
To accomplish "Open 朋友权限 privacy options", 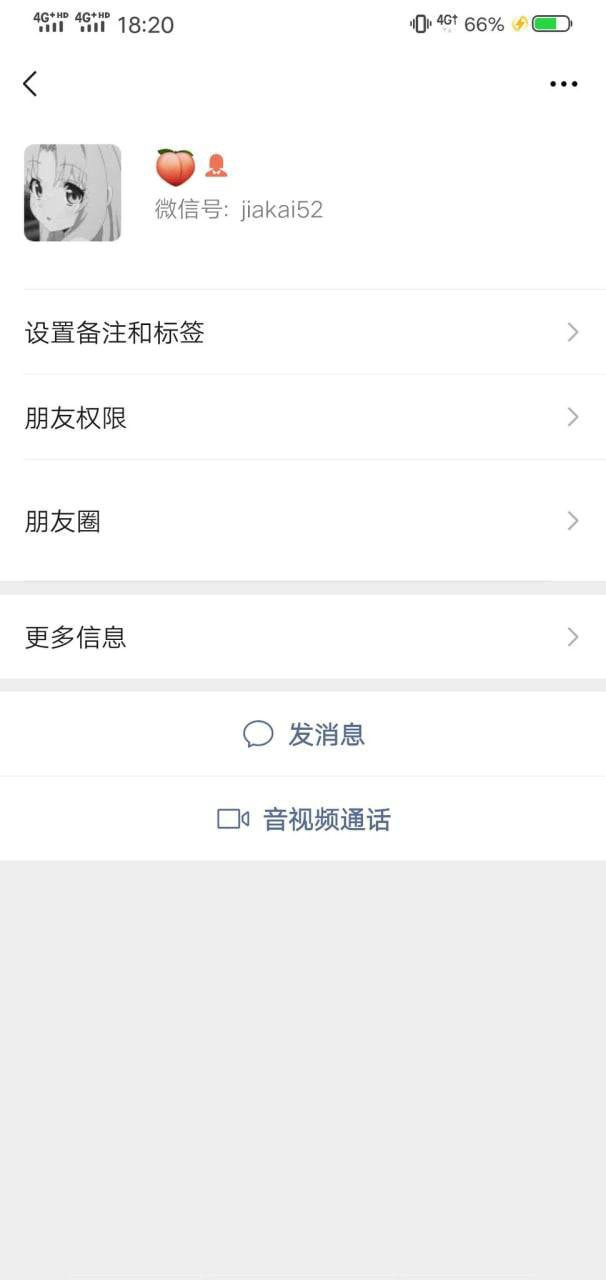I will pos(302,418).
